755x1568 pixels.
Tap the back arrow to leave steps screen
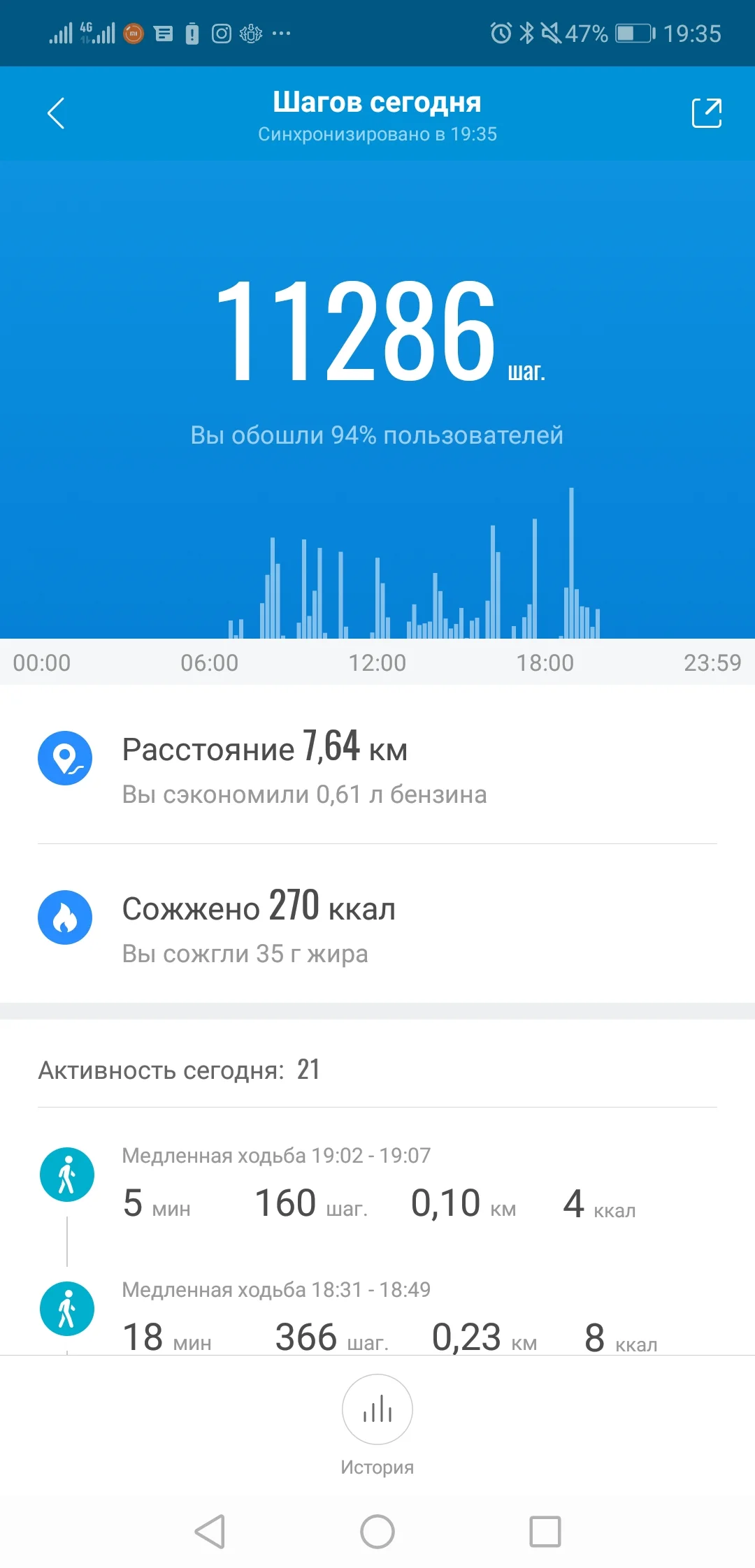55,112
